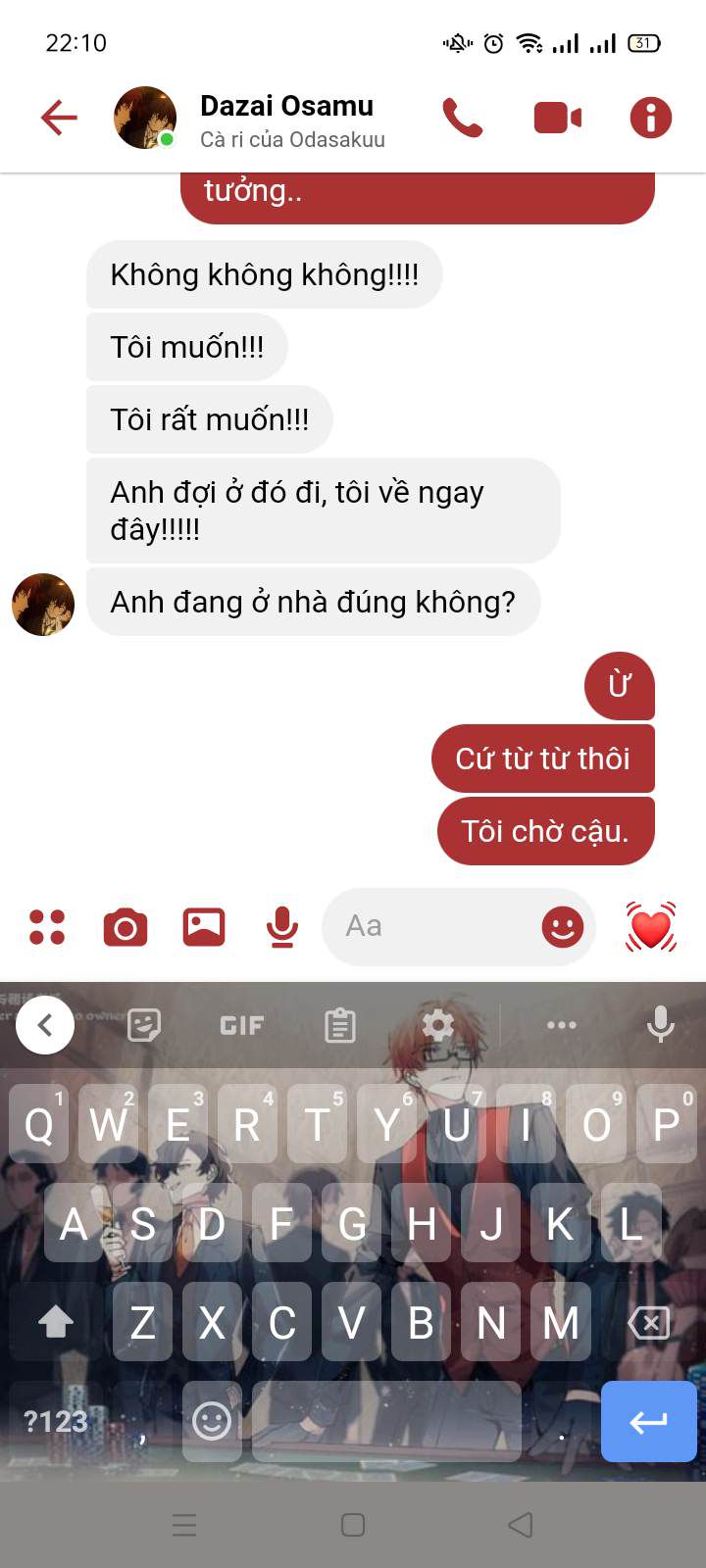Focus the Aa message input field
Image resolution: width=706 pixels, height=1568 pixels.
tap(431, 927)
